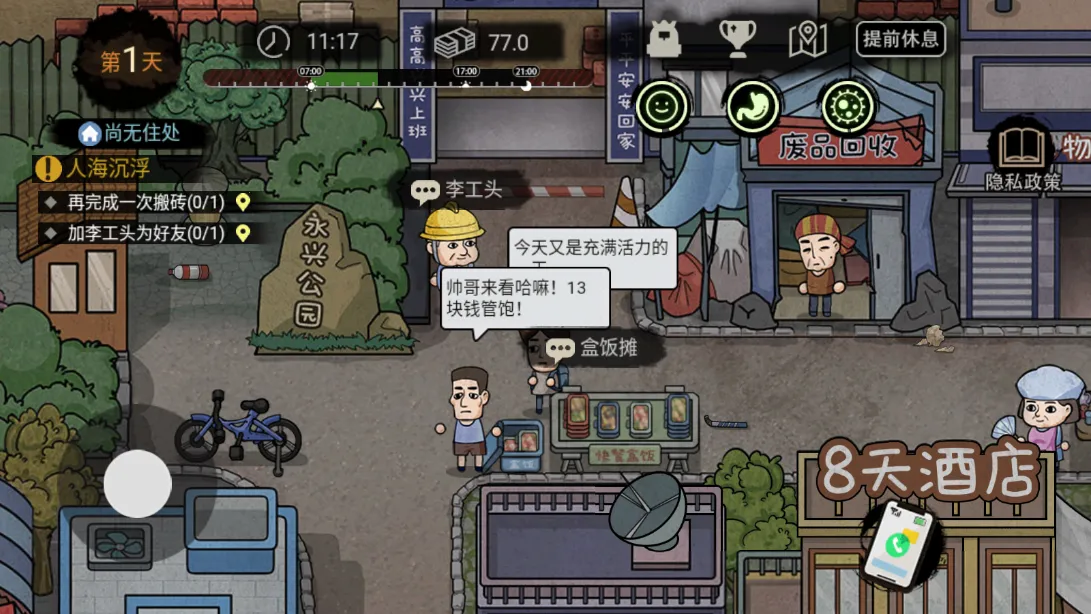The width and height of the screenshot is (1091, 614).
Task: Open the trophy achievements icon
Action: click(737, 40)
